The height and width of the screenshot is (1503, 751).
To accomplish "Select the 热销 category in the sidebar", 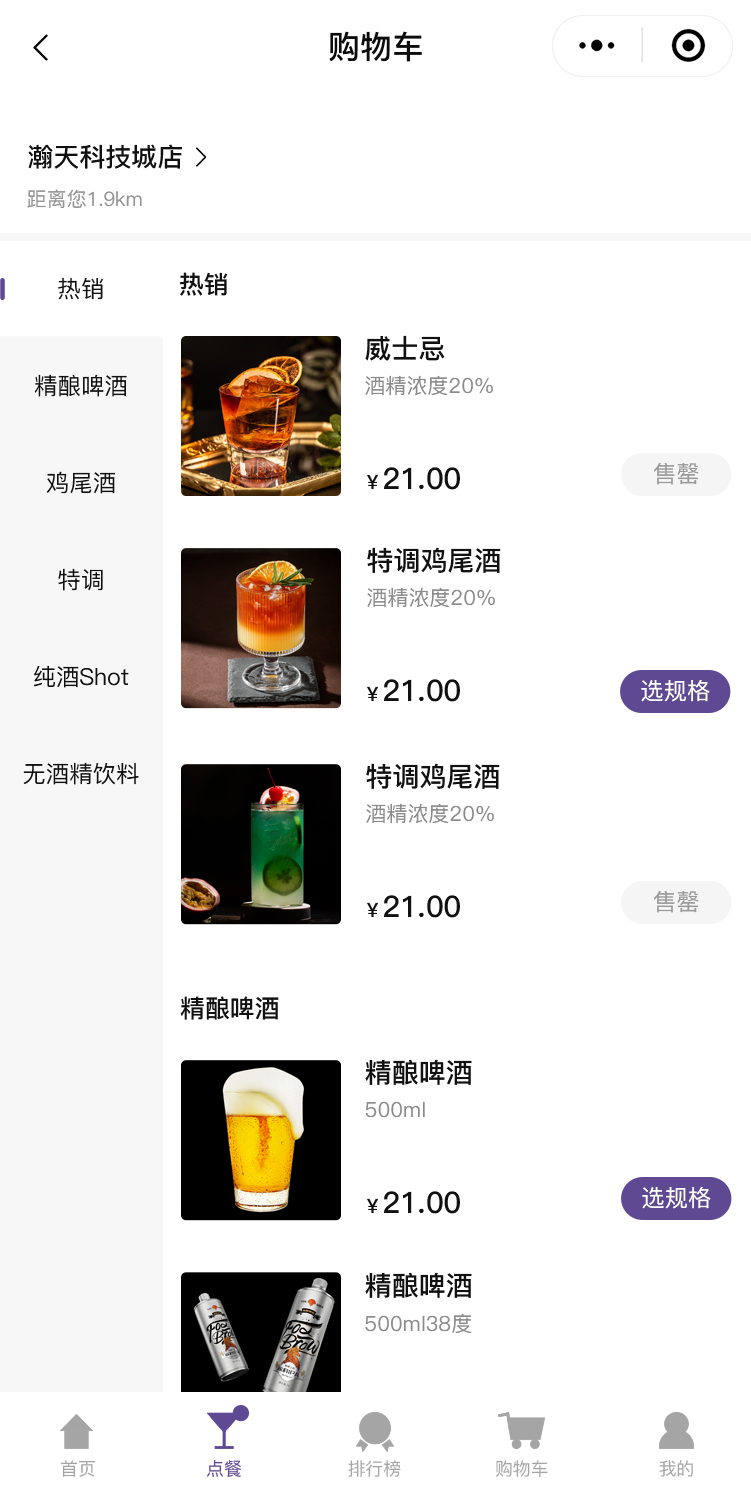I will click(81, 289).
